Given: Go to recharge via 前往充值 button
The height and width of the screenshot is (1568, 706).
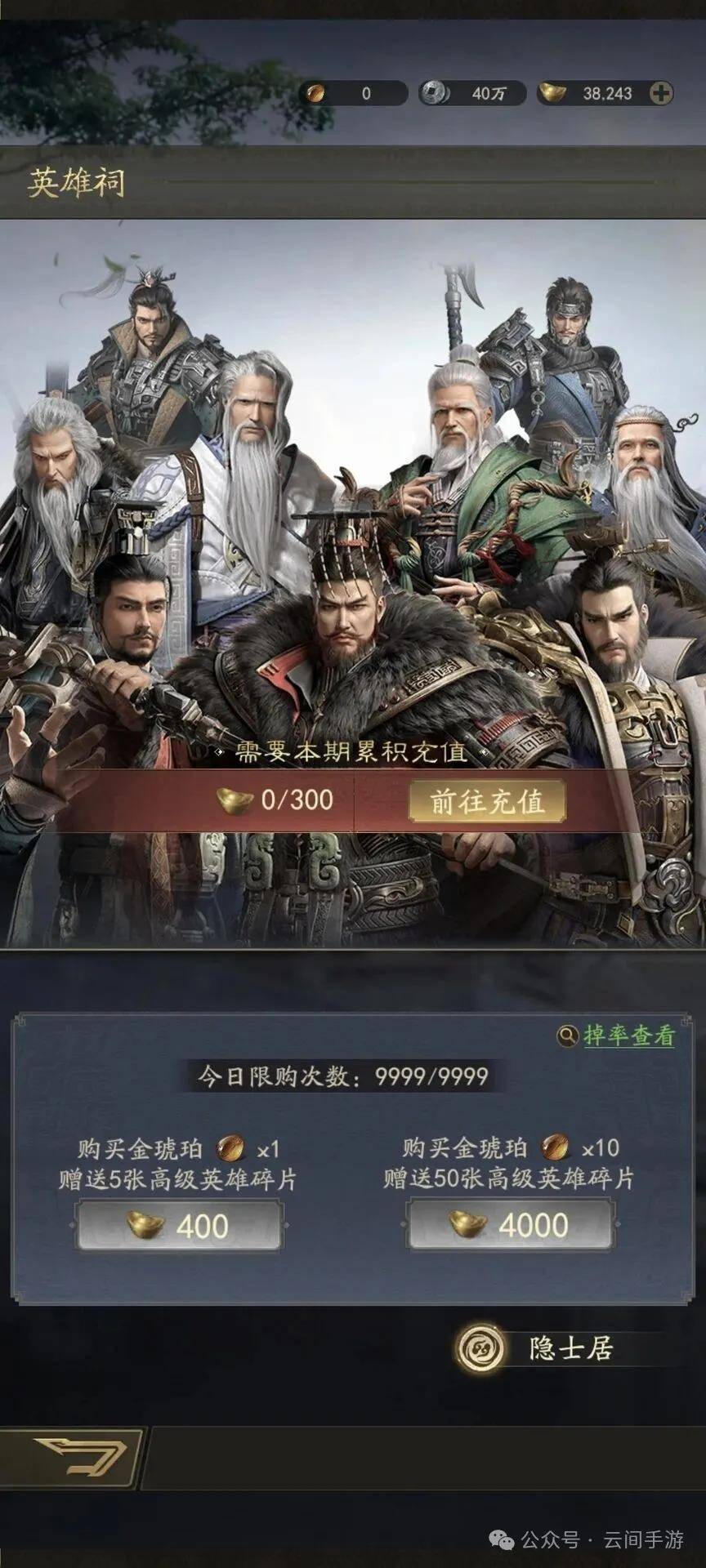Looking at the screenshot, I should pyautogui.click(x=487, y=801).
